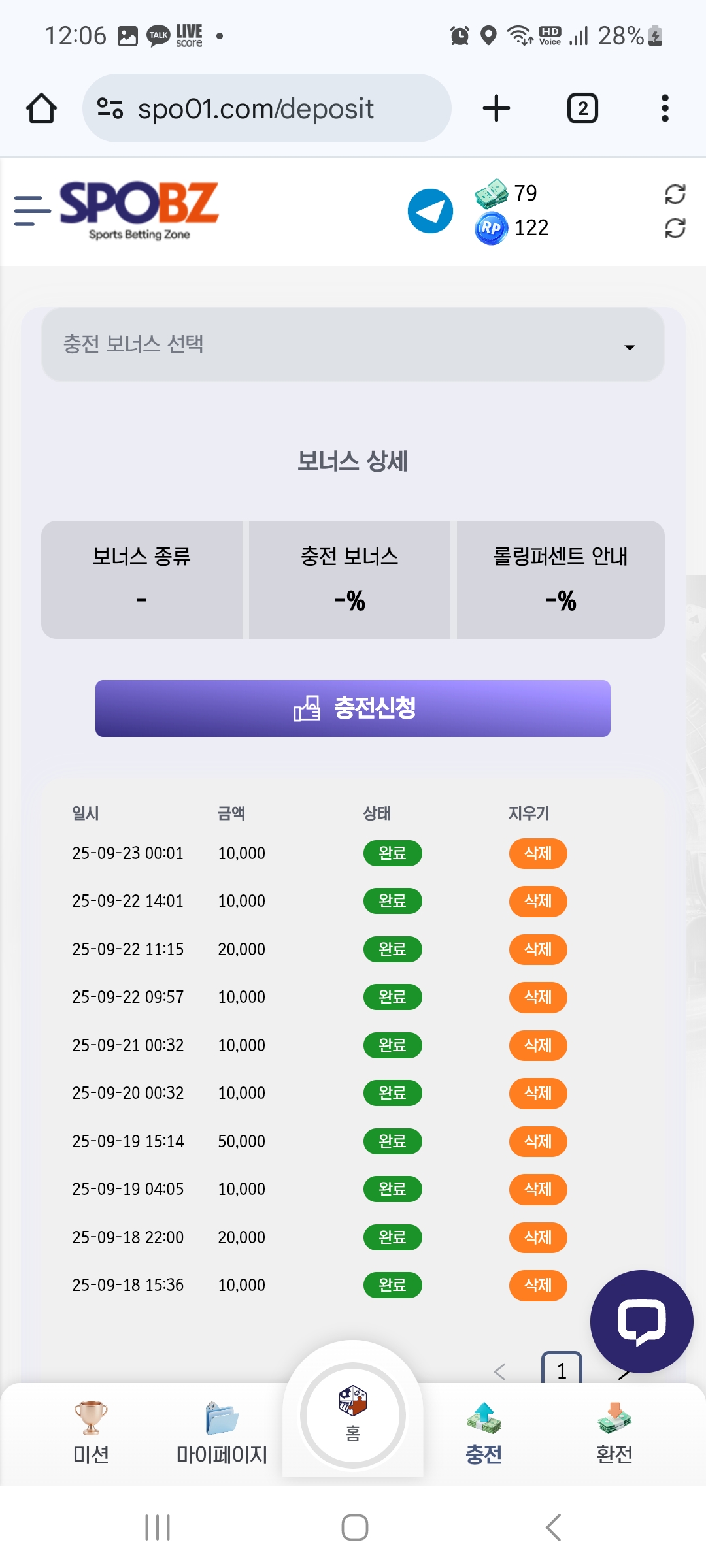The width and height of the screenshot is (706, 1568).
Task: Expand the 충전 보너스 선택 dropdown
Action: tap(353, 344)
